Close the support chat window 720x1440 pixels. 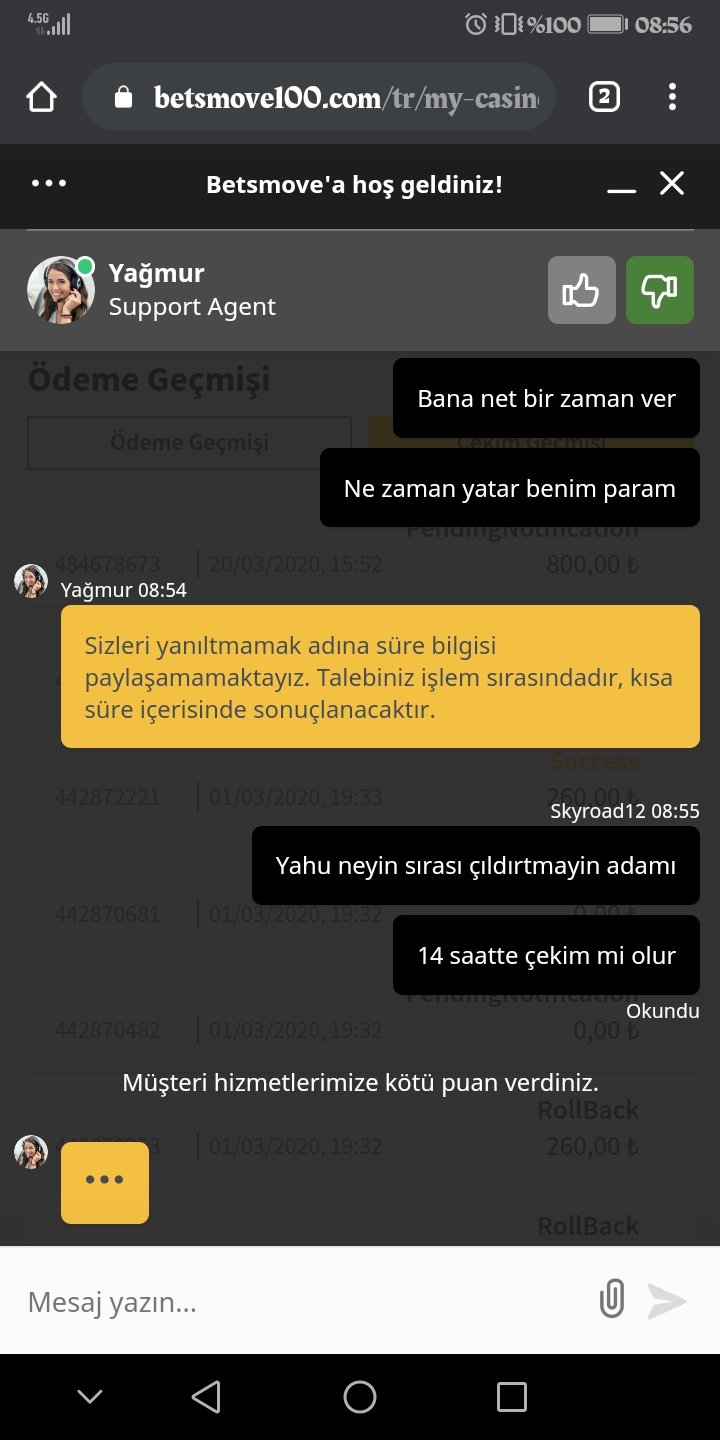pos(672,183)
